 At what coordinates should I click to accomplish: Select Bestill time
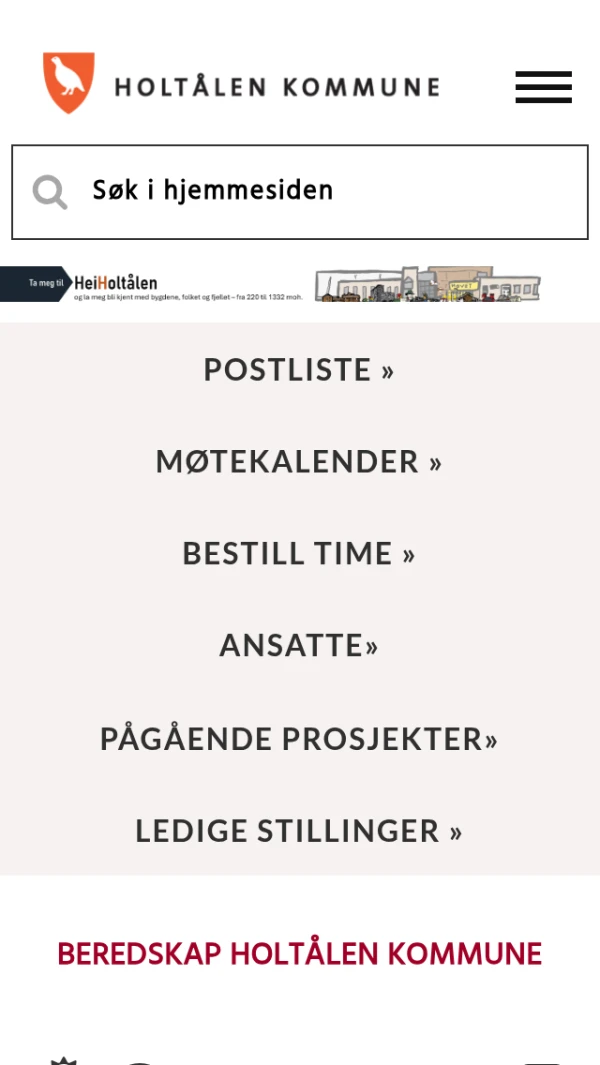[299, 554]
